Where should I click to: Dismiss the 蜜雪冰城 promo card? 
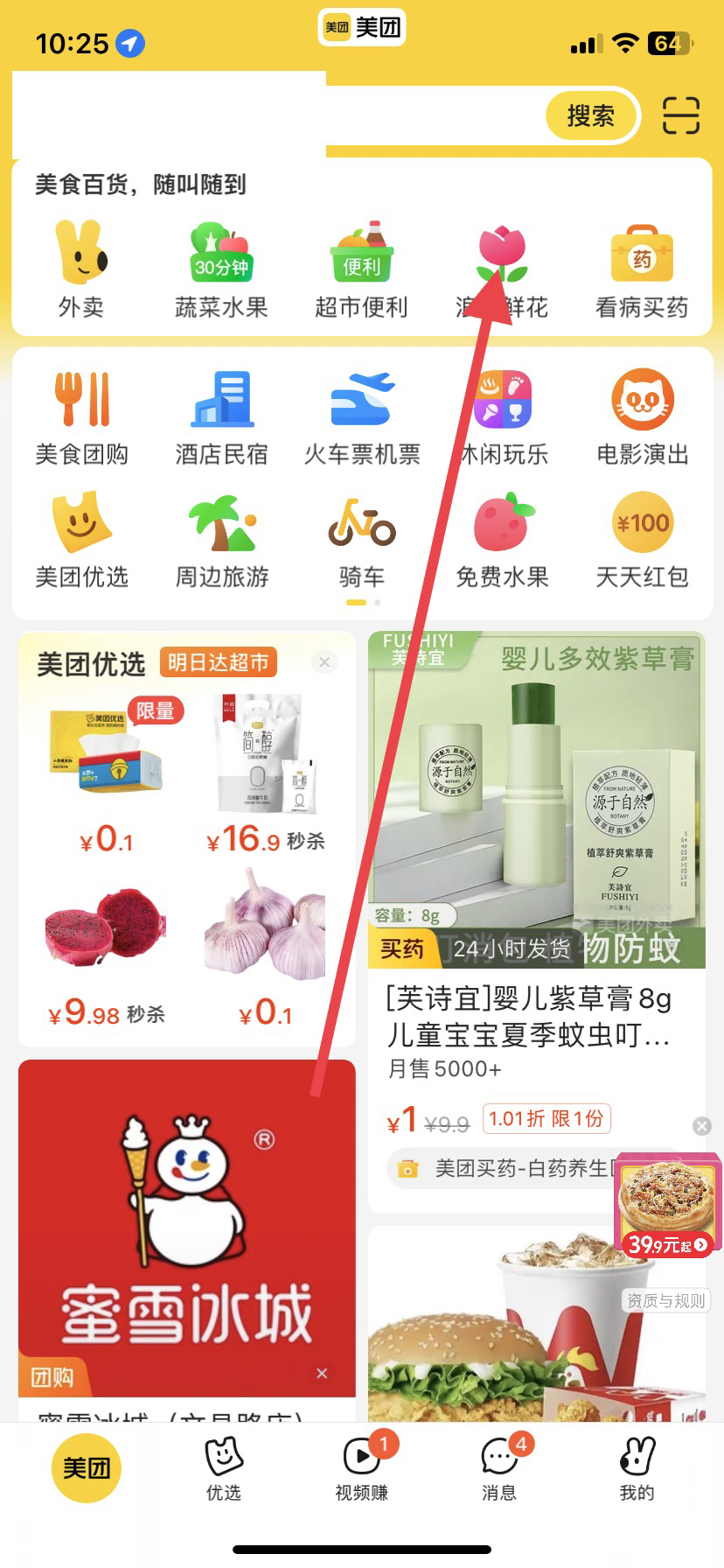click(323, 1374)
